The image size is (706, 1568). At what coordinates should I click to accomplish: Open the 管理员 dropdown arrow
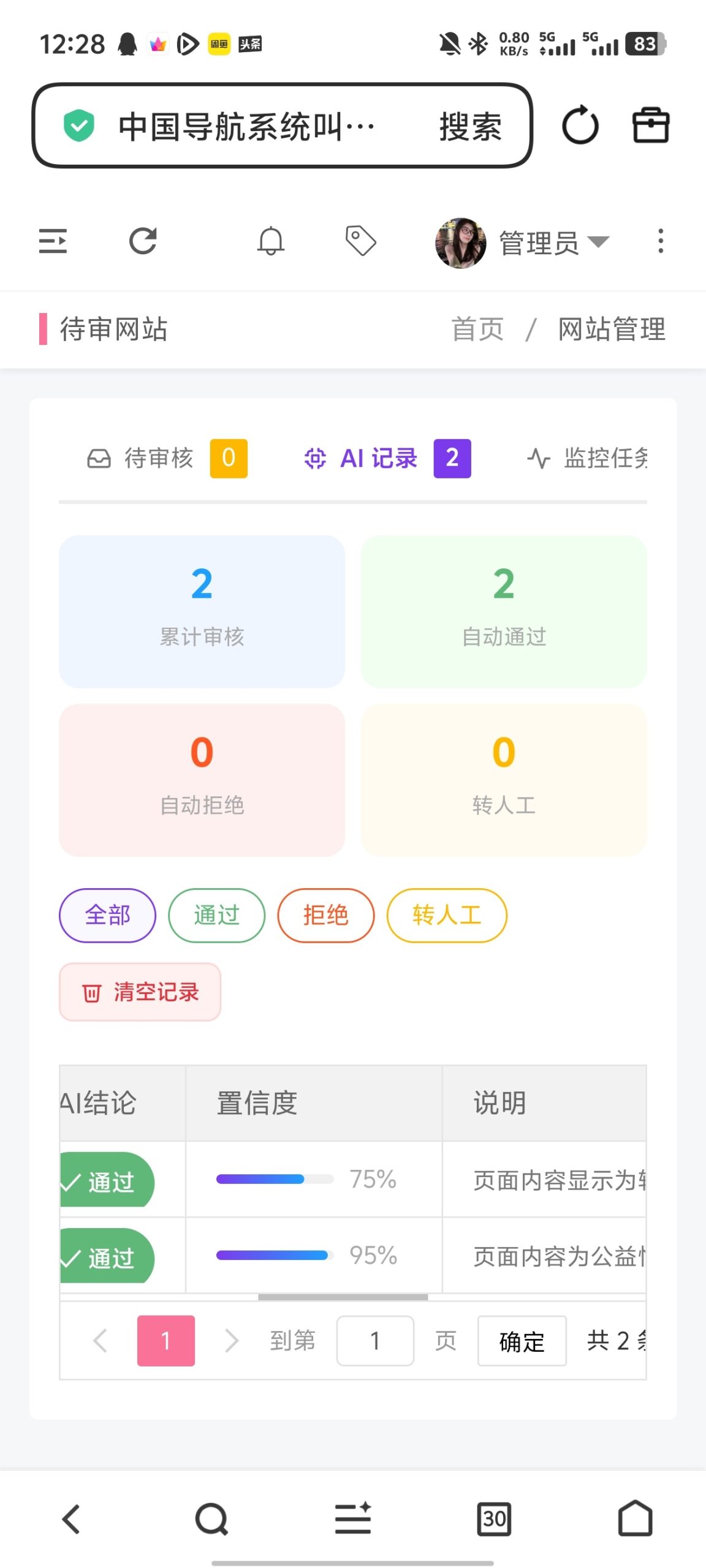coord(599,243)
